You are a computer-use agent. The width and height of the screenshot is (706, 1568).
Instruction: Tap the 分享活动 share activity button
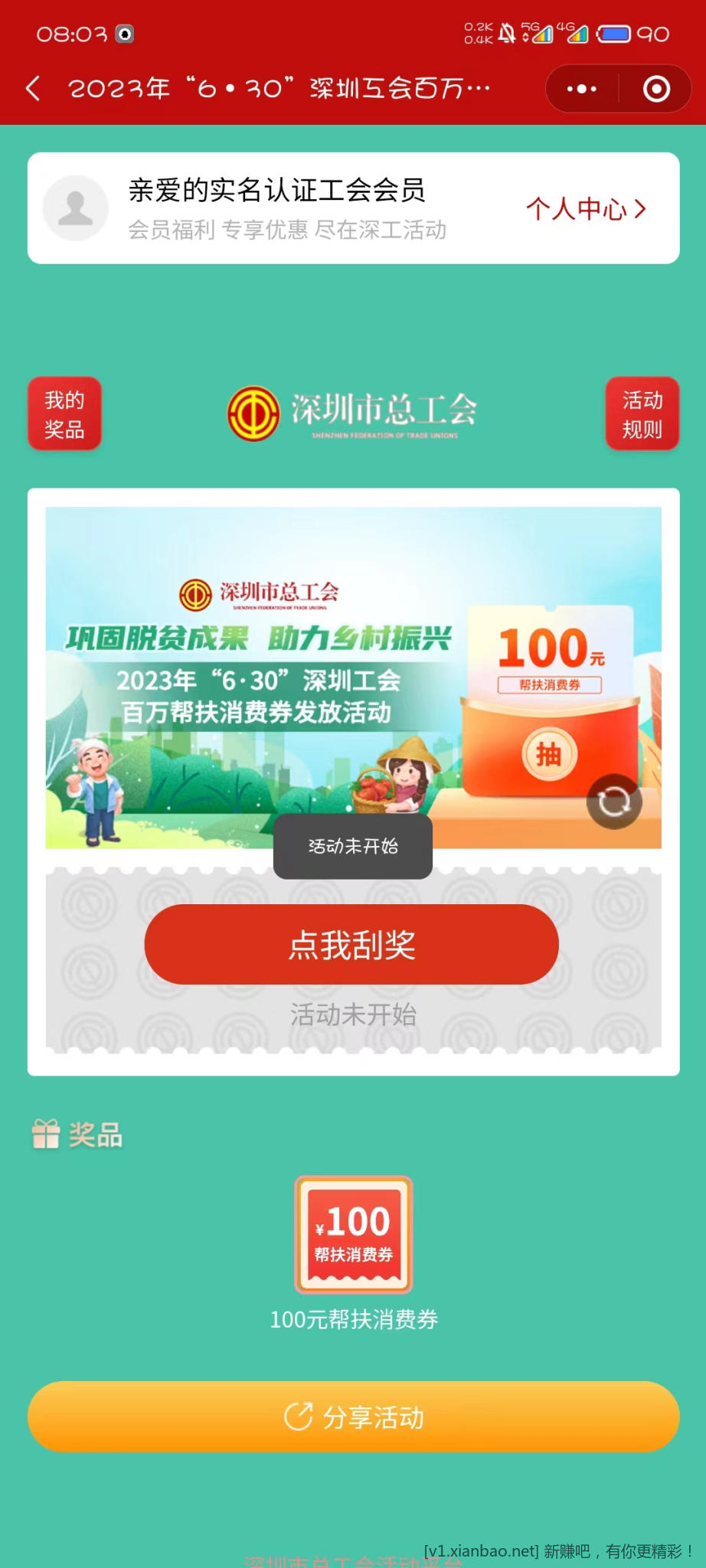pyautogui.click(x=353, y=1416)
